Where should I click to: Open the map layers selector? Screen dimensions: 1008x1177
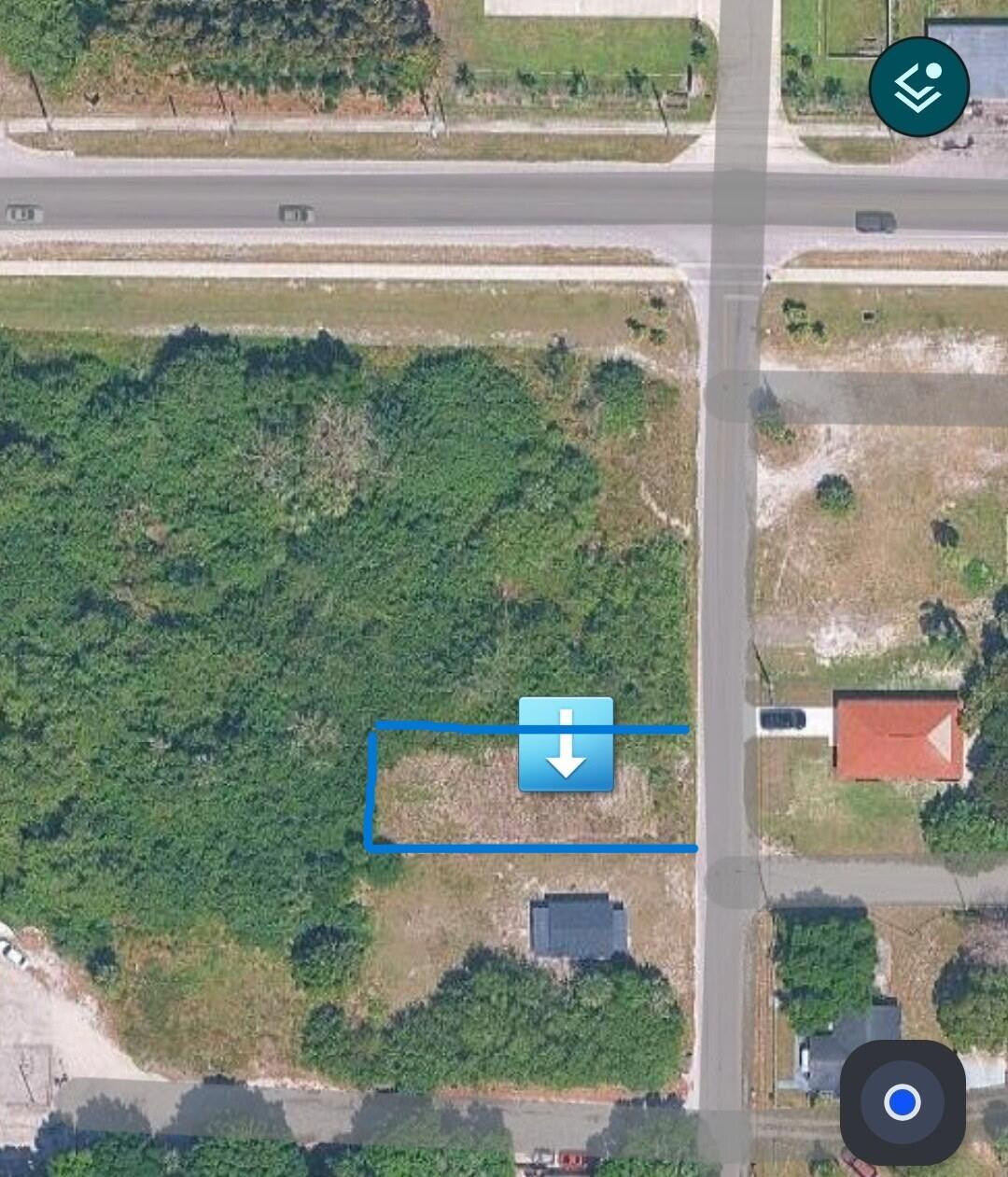pos(918,87)
